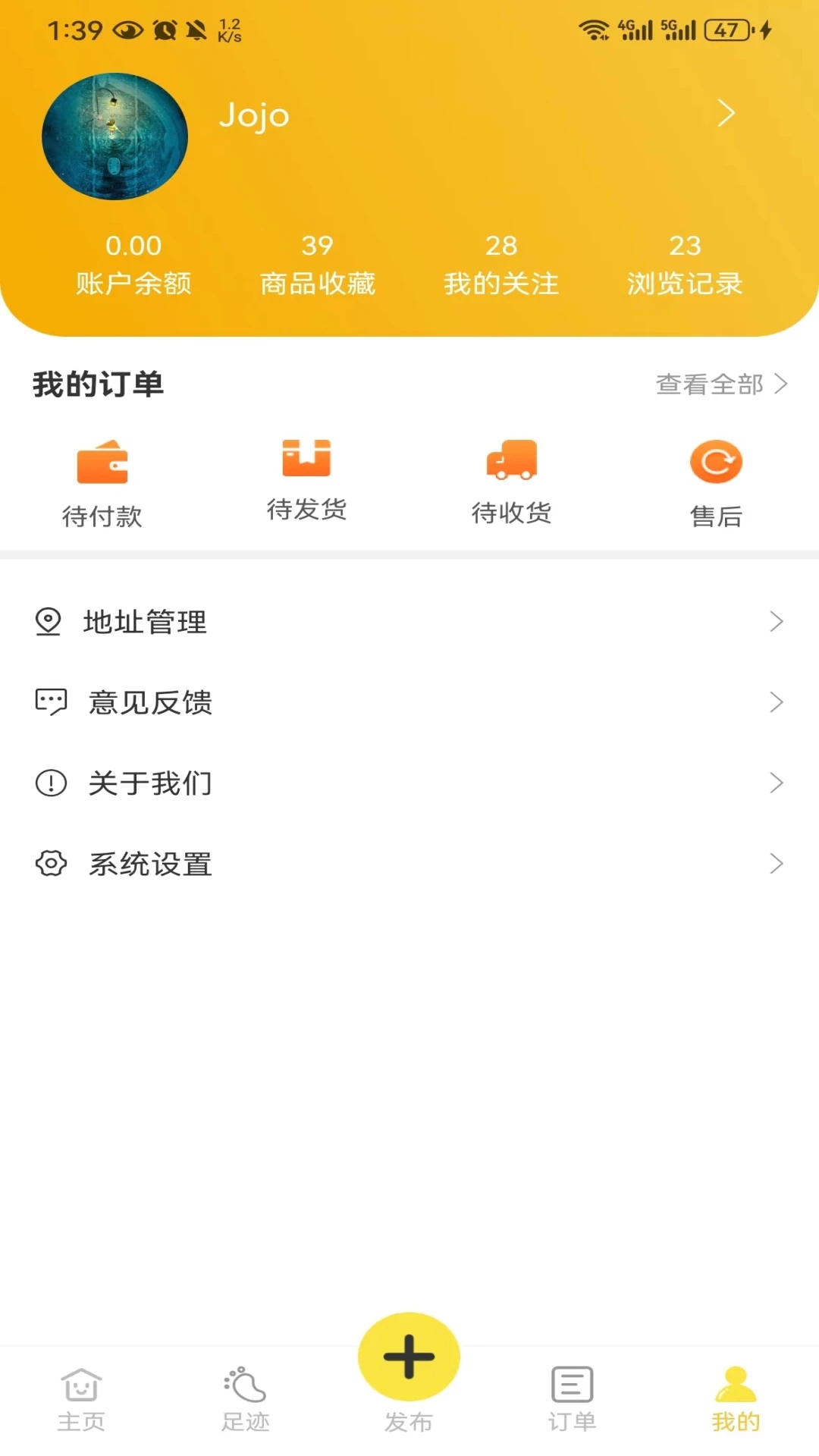Open the 售后 after-sales service section

(716, 478)
